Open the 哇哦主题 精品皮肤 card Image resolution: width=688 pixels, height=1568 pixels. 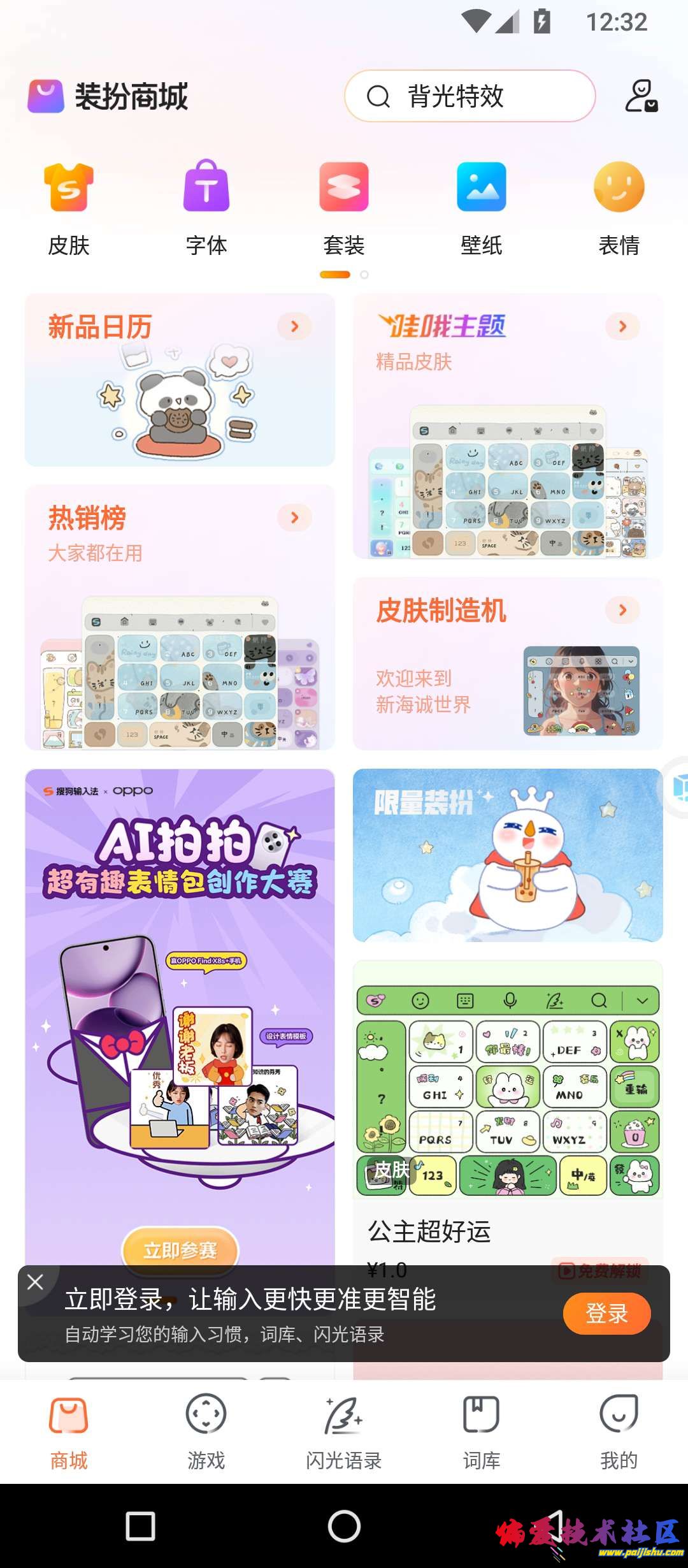click(x=508, y=426)
